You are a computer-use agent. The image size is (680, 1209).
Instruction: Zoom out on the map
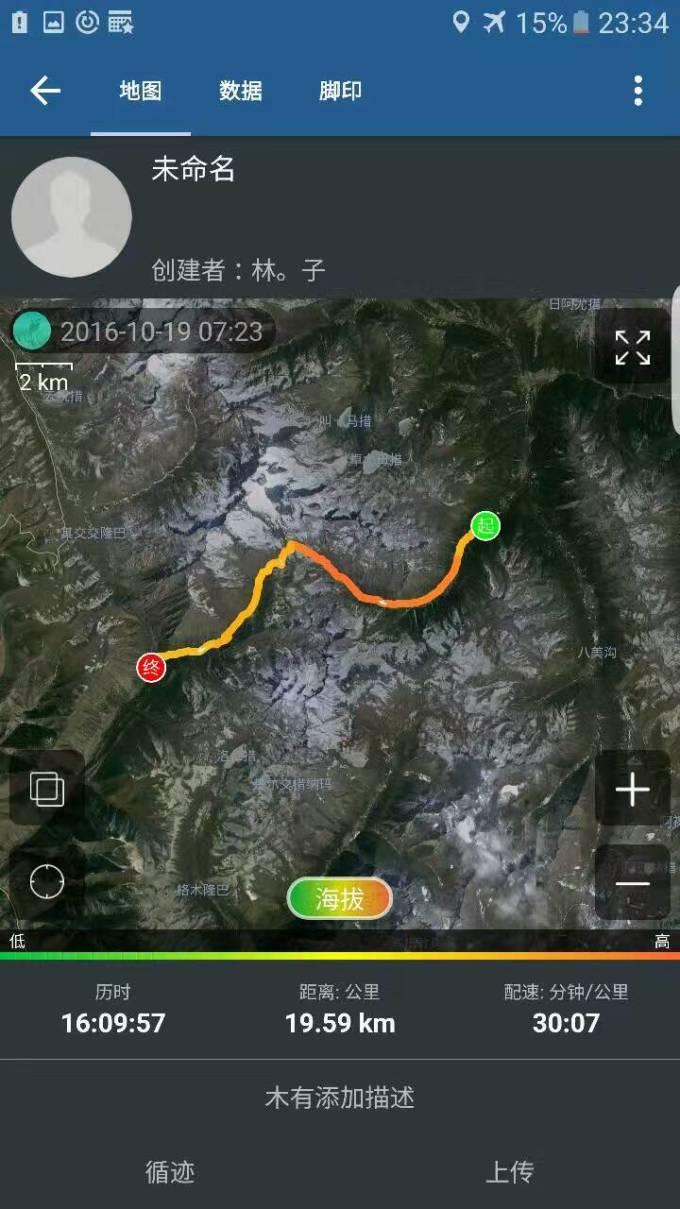pos(632,883)
